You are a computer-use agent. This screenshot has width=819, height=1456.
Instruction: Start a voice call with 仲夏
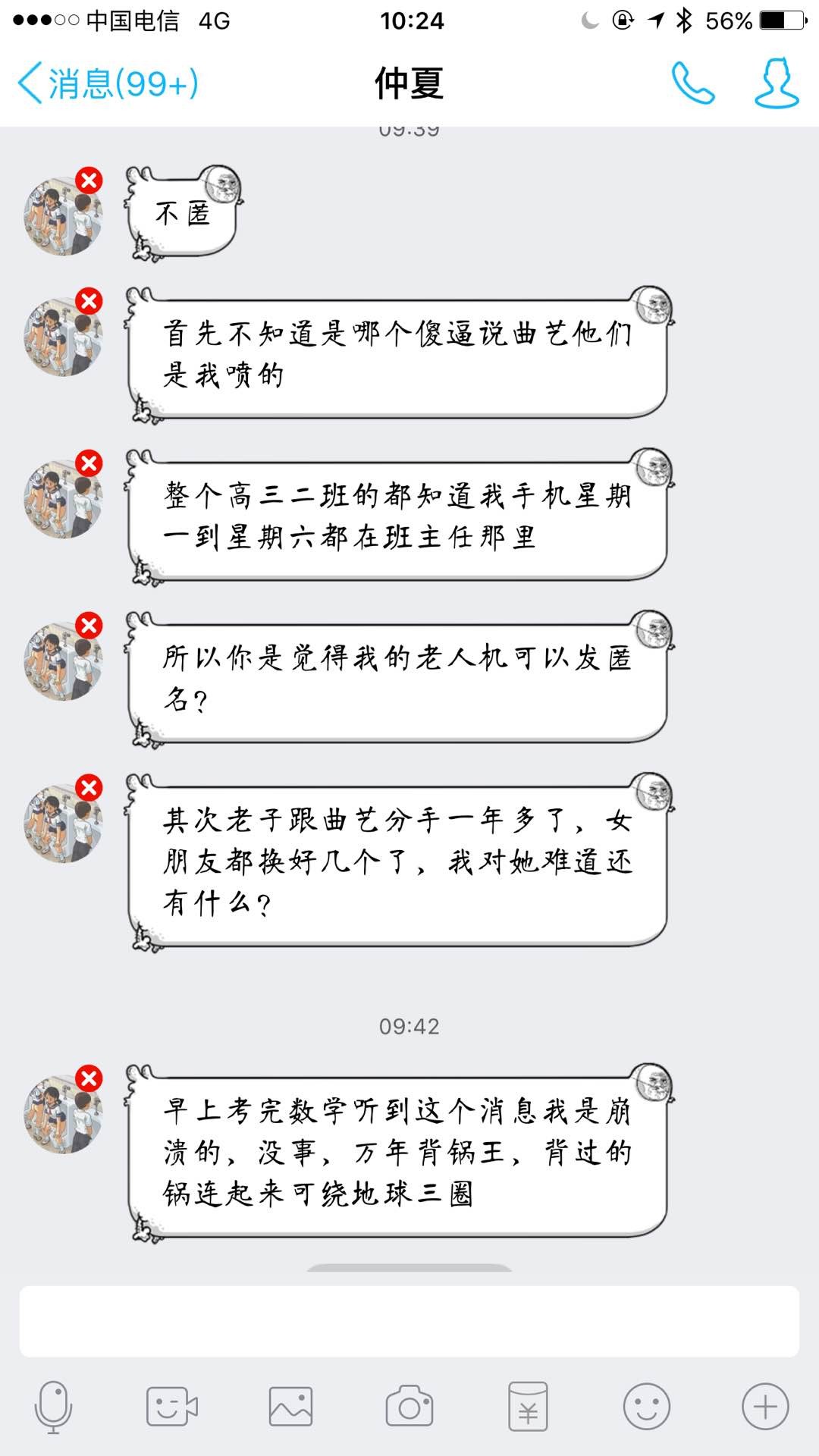(x=692, y=83)
